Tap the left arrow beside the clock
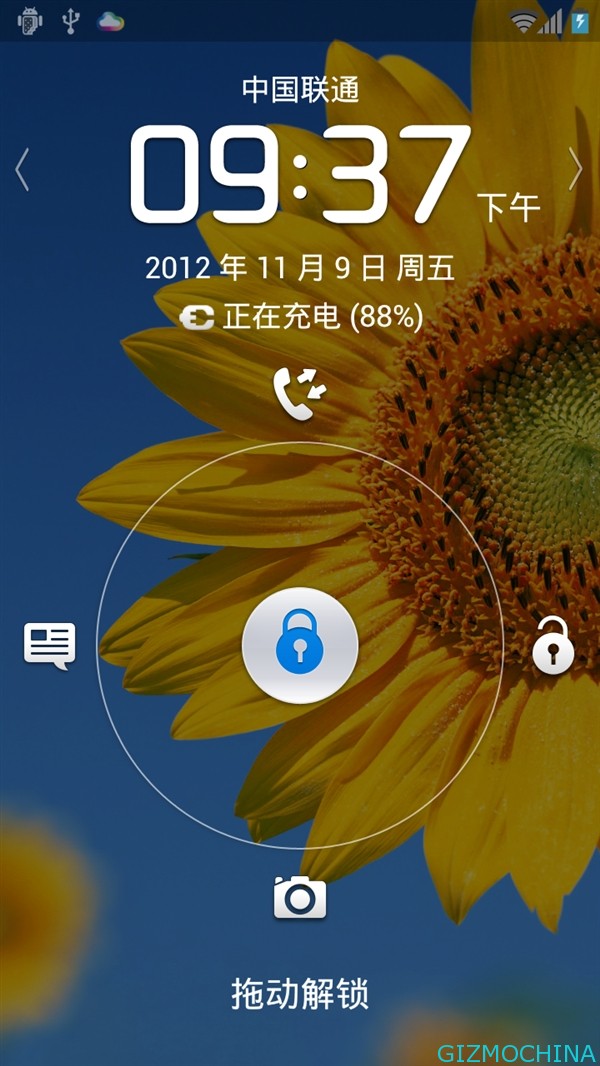Viewport: 600px width, 1066px height. pos(23,170)
